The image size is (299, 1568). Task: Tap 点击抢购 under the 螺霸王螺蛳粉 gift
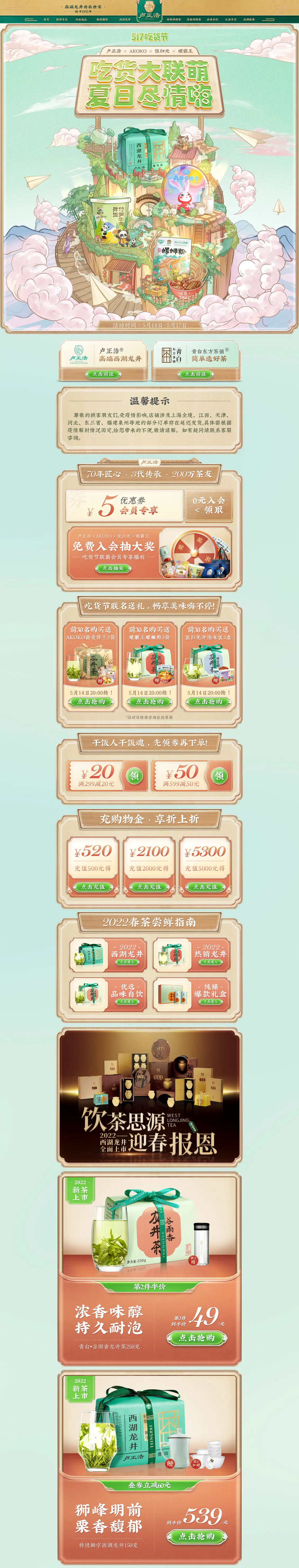[149, 702]
